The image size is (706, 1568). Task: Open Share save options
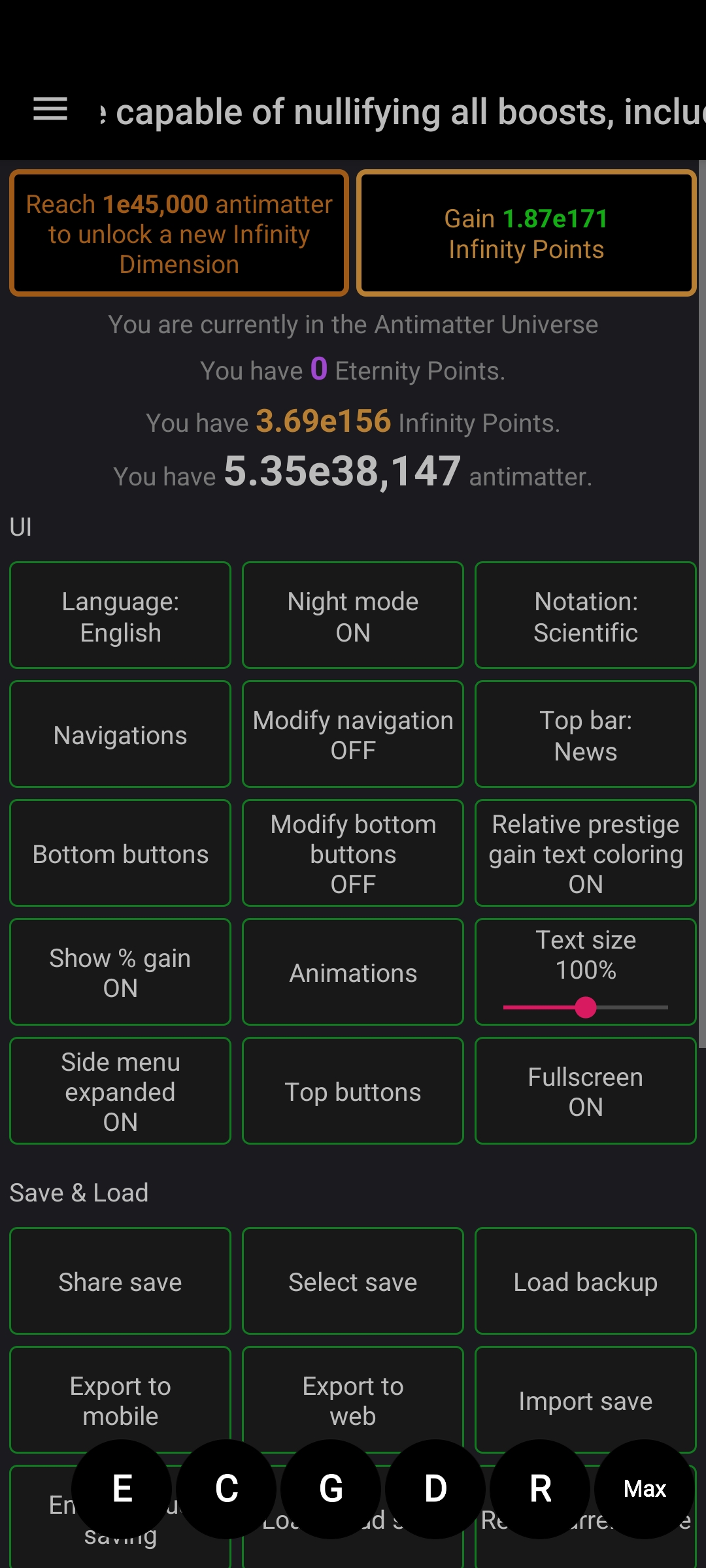pos(120,1281)
